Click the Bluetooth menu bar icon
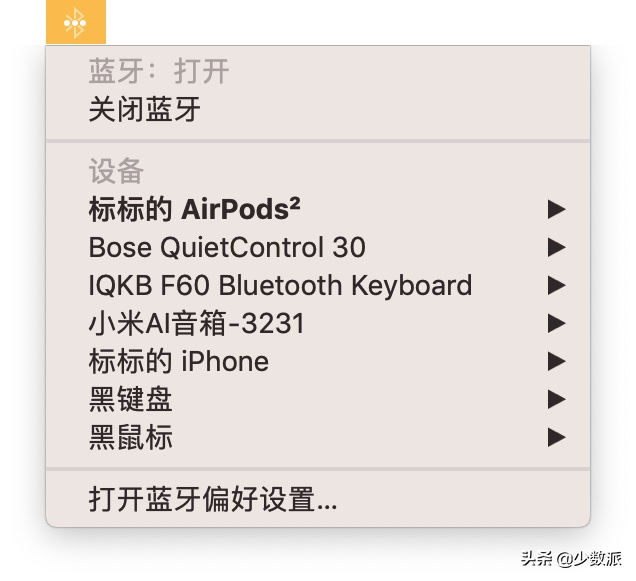Screen dimensions: 636x581 [x=75, y=22]
